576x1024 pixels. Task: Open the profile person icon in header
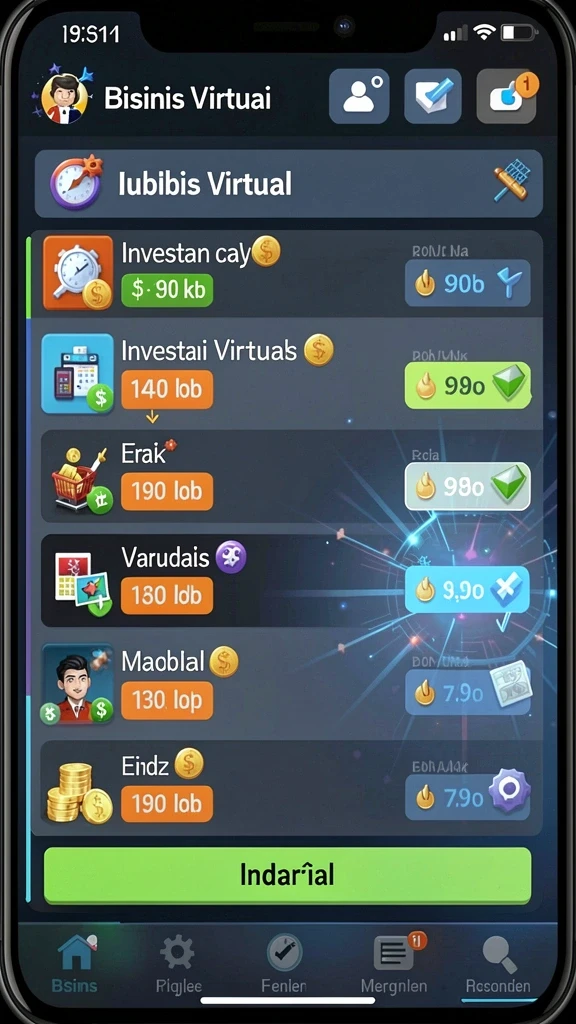[x=359, y=97]
